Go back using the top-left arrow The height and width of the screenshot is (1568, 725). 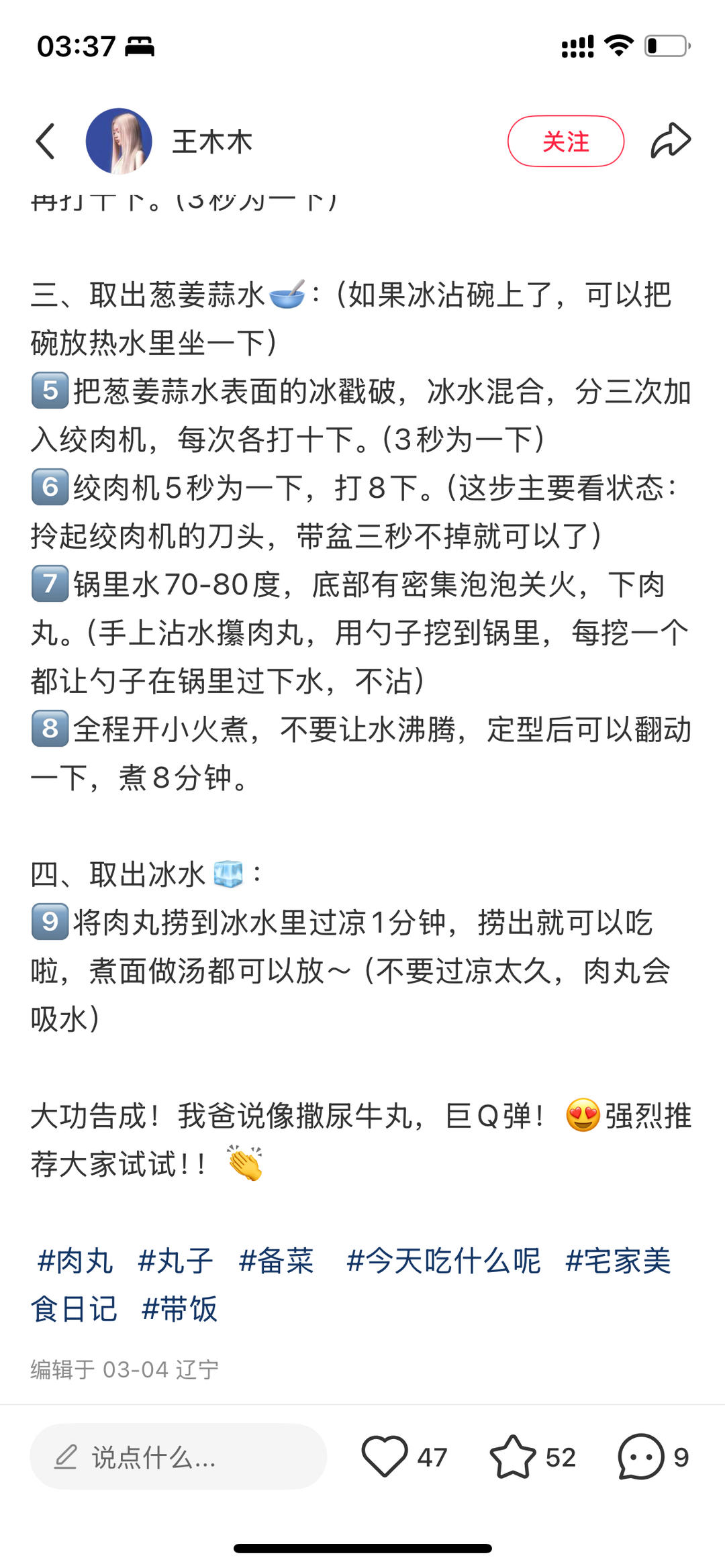(x=45, y=141)
